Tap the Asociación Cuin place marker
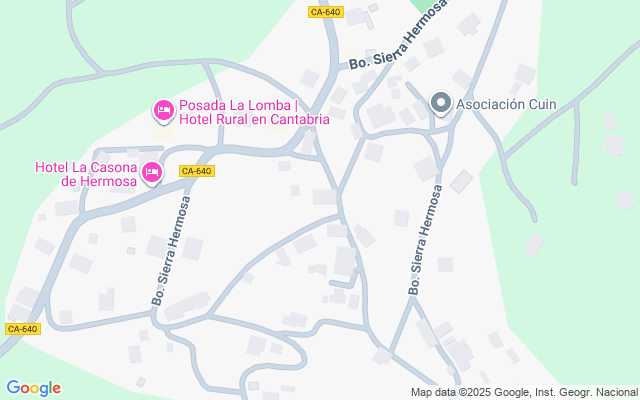 [440, 103]
